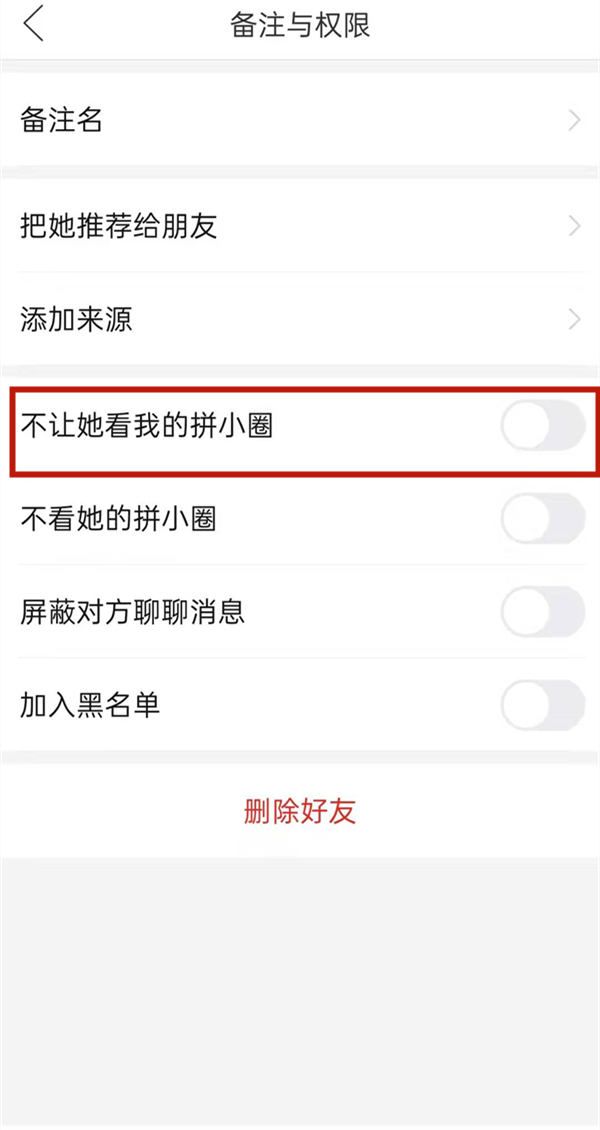Enable 不让她看我的拼小圈 switch
The image size is (600, 1130).
tap(542, 427)
